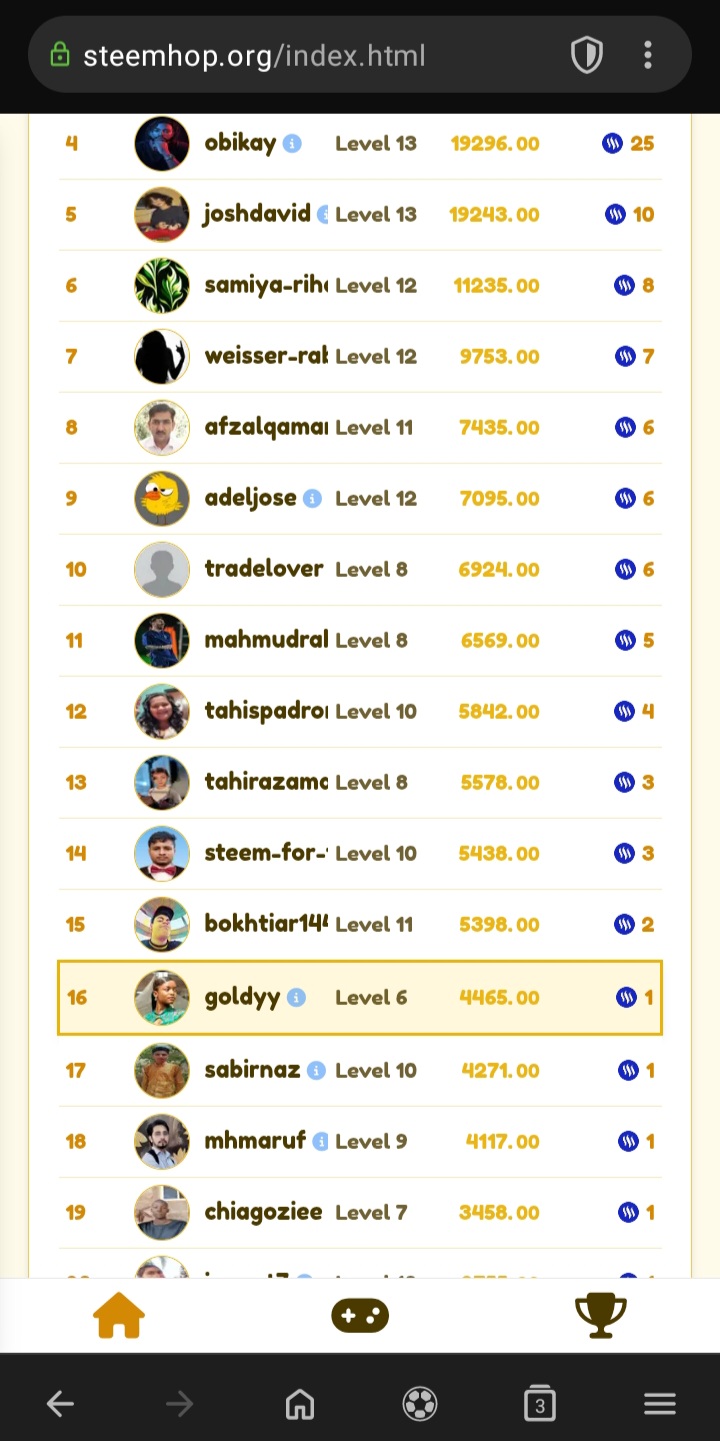
Task: Tap the steemhop.org address bar
Action: (300, 55)
